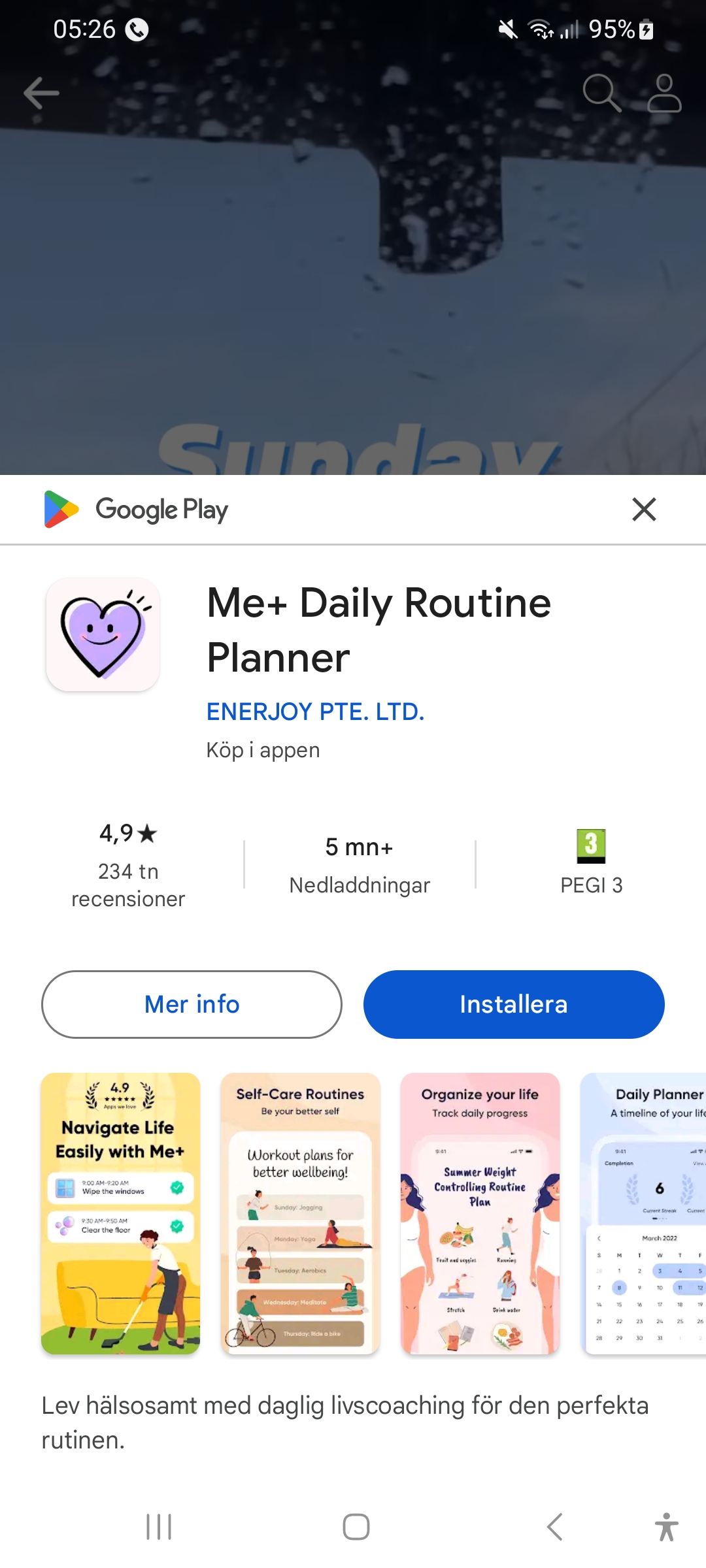The width and height of the screenshot is (706, 1568).
Task: Enlarge the Organize your life screenshot
Action: click(x=480, y=1213)
